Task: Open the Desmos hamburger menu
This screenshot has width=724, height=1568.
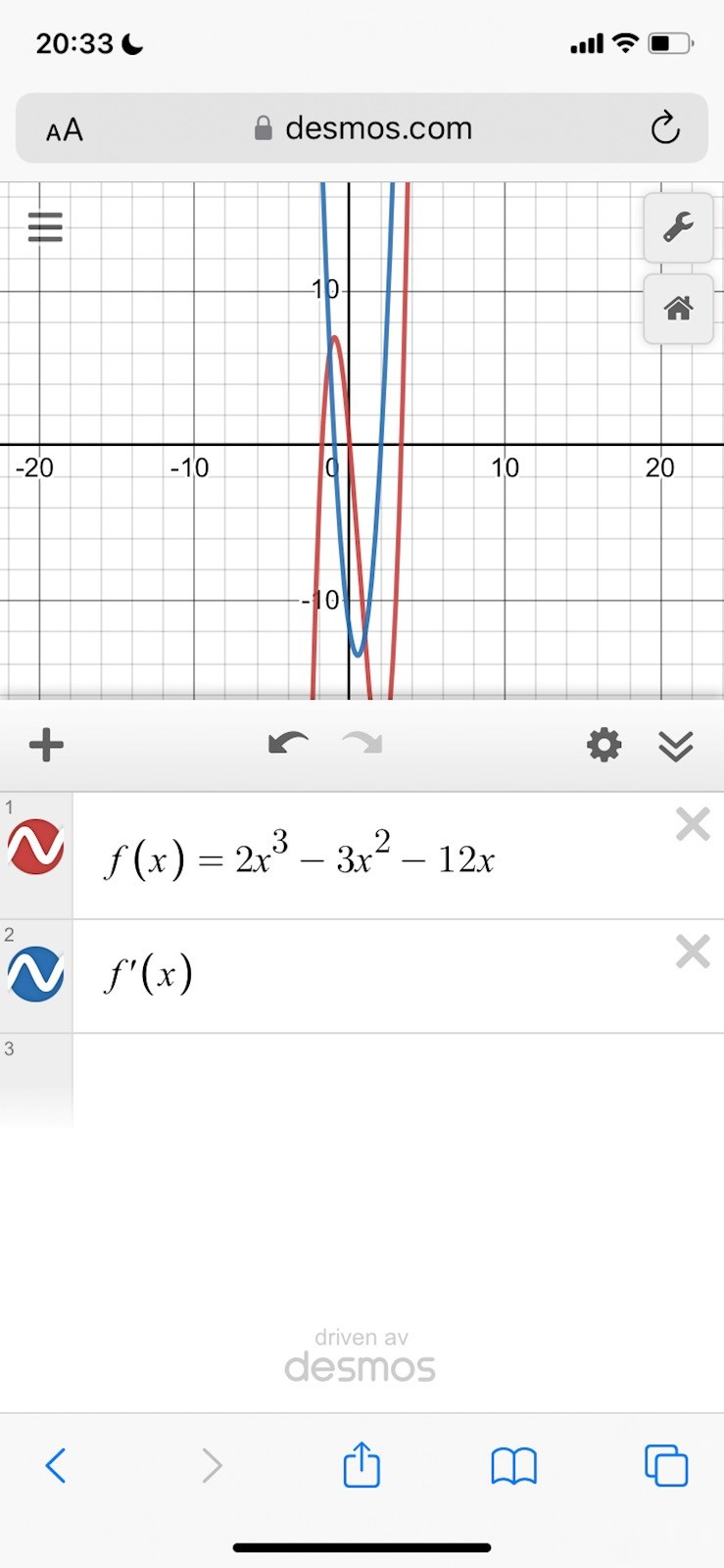Action: pyautogui.click(x=45, y=227)
